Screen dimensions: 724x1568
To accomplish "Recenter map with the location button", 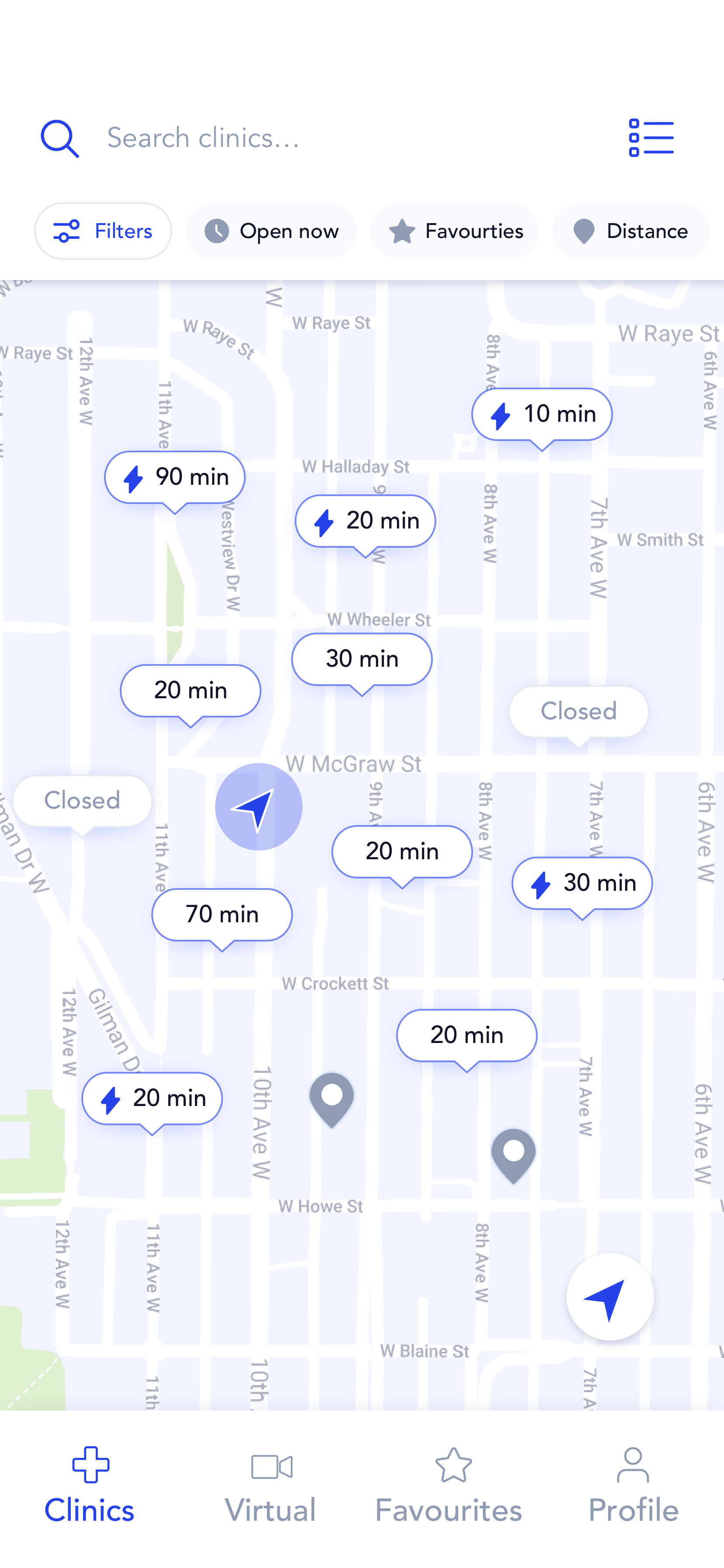I will point(609,1297).
